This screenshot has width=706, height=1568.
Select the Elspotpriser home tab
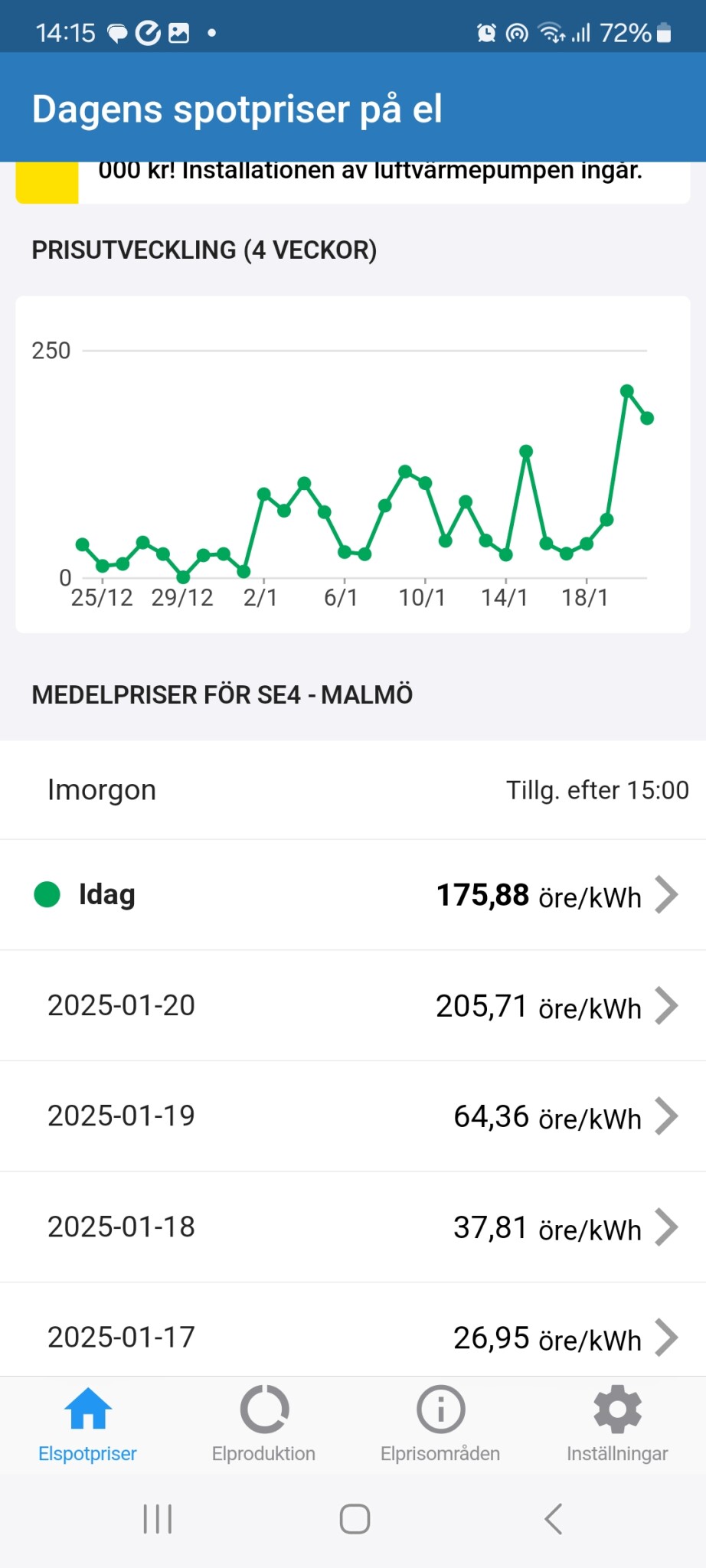coord(87,1424)
